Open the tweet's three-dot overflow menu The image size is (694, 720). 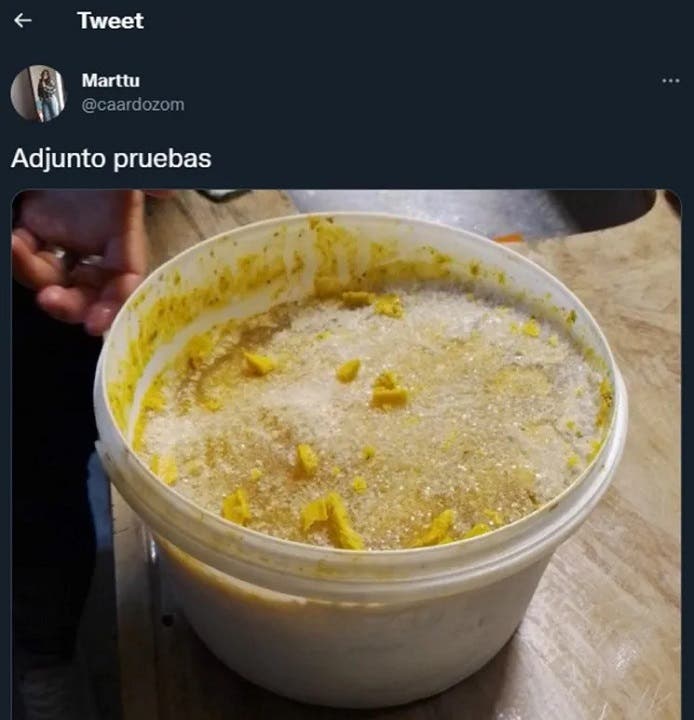(x=670, y=81)
